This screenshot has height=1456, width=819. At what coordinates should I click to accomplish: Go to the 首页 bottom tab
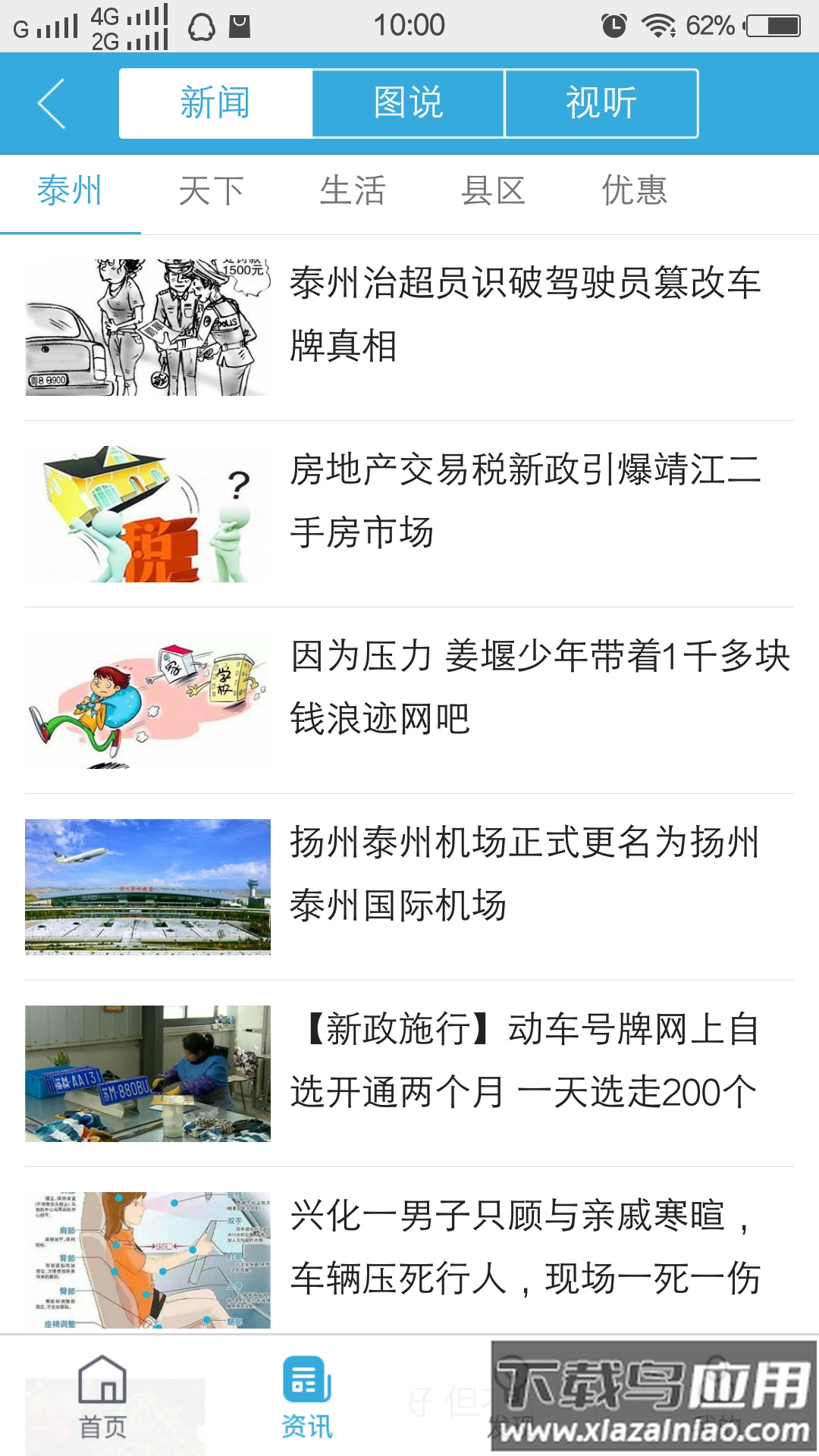[x=102, y=1397]
